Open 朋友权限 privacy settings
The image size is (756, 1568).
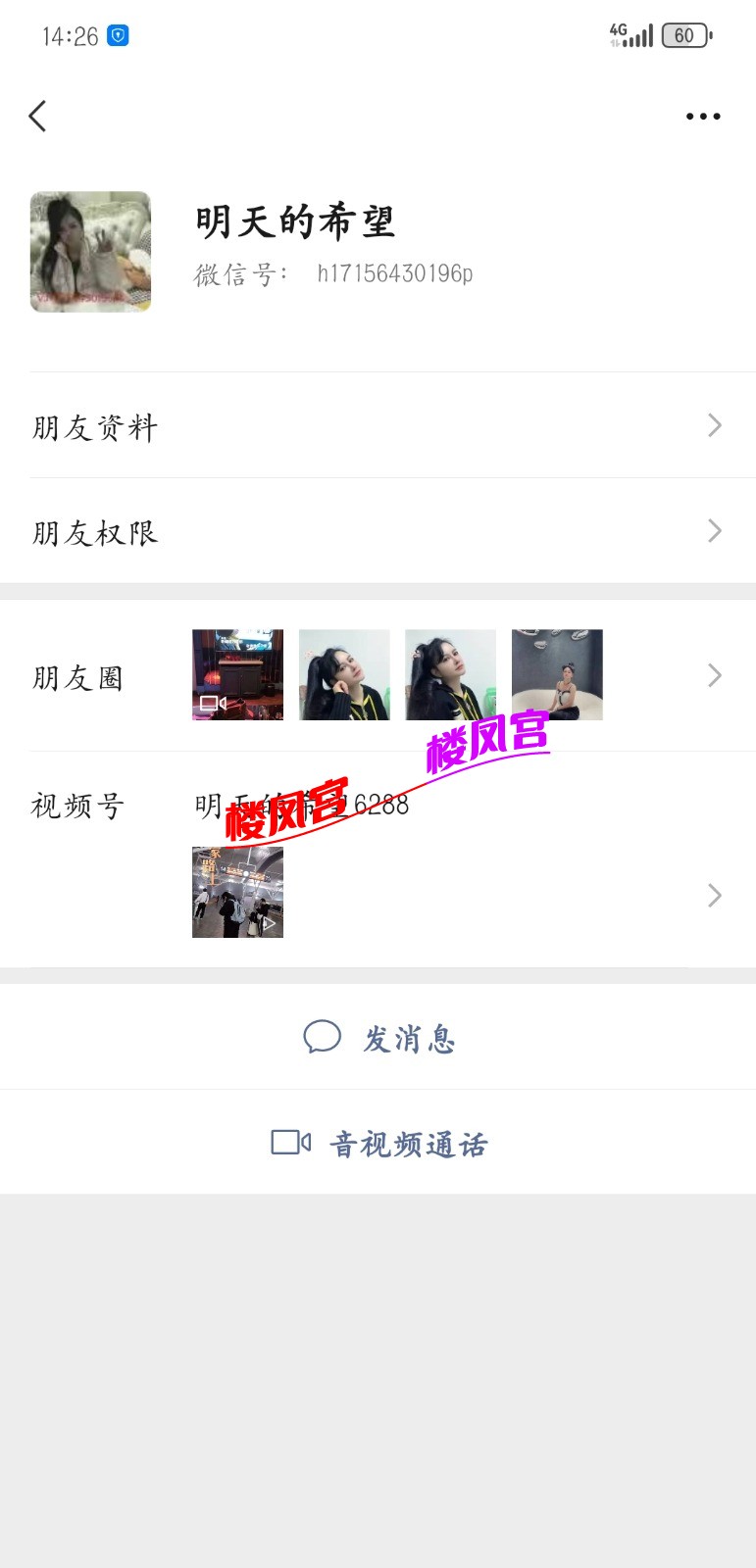click(x=93, y=531)
